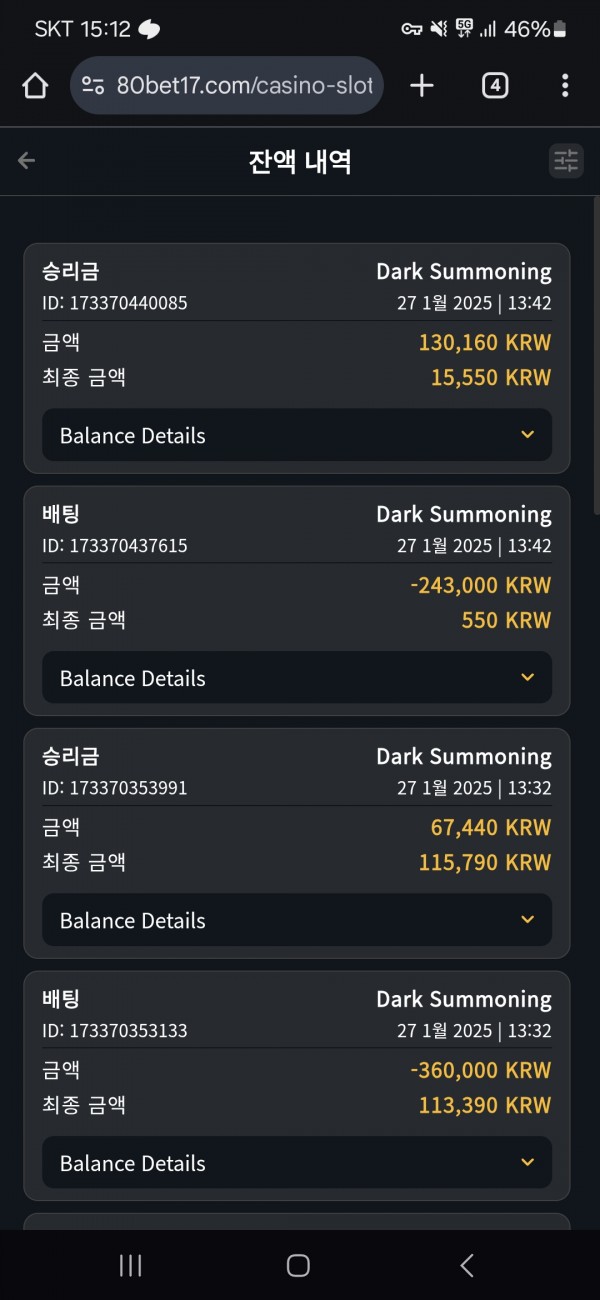Expand Balance Details for ID 173370353133

(x=297, y=1163)
